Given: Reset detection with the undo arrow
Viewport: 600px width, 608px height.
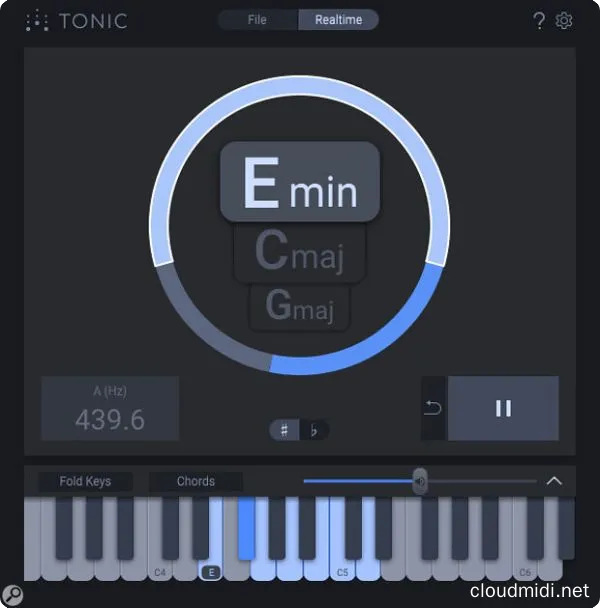Looking at the screenshot, I should 433,408.
